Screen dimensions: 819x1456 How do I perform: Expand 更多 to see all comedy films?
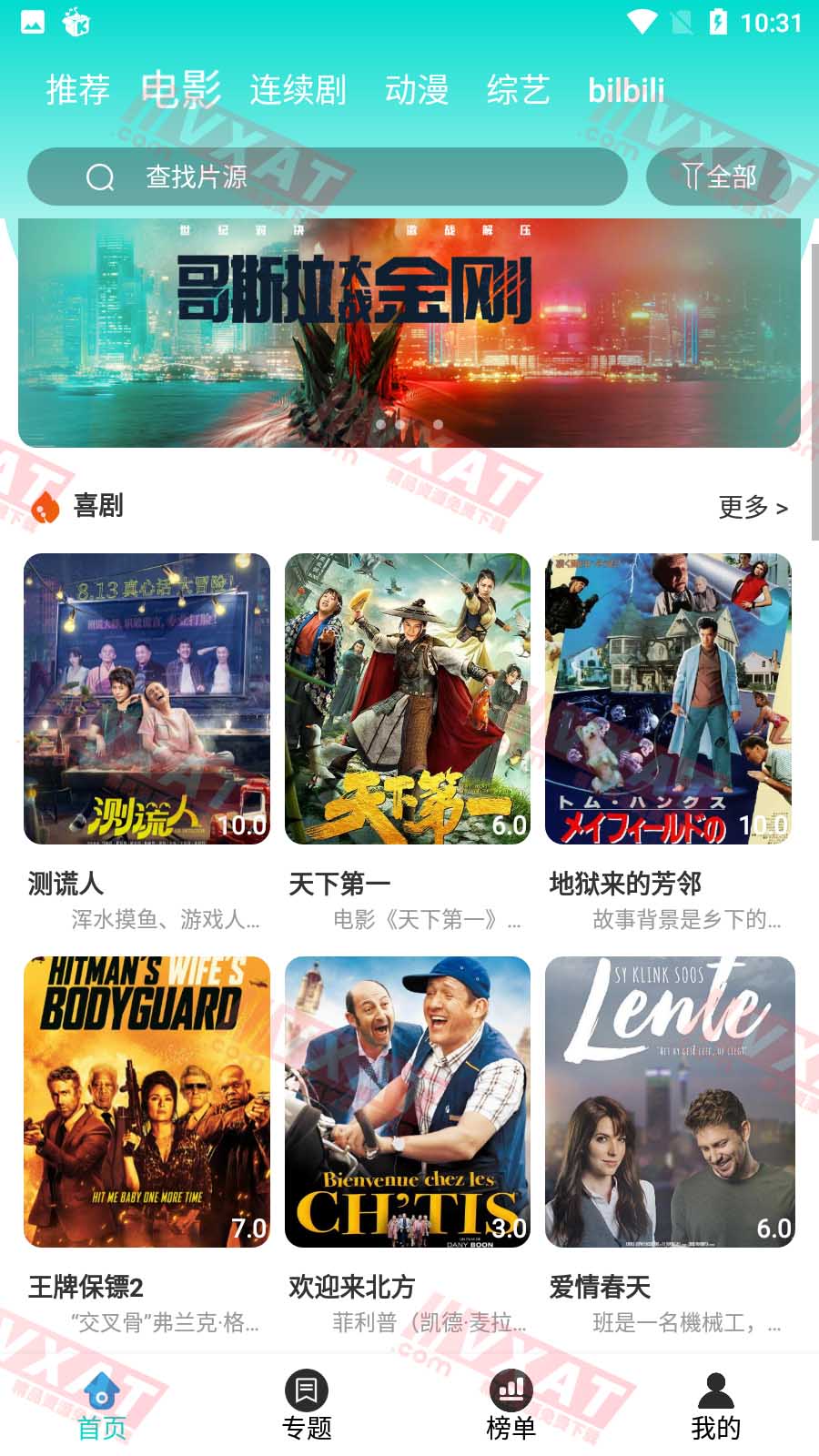coord(751,507)
